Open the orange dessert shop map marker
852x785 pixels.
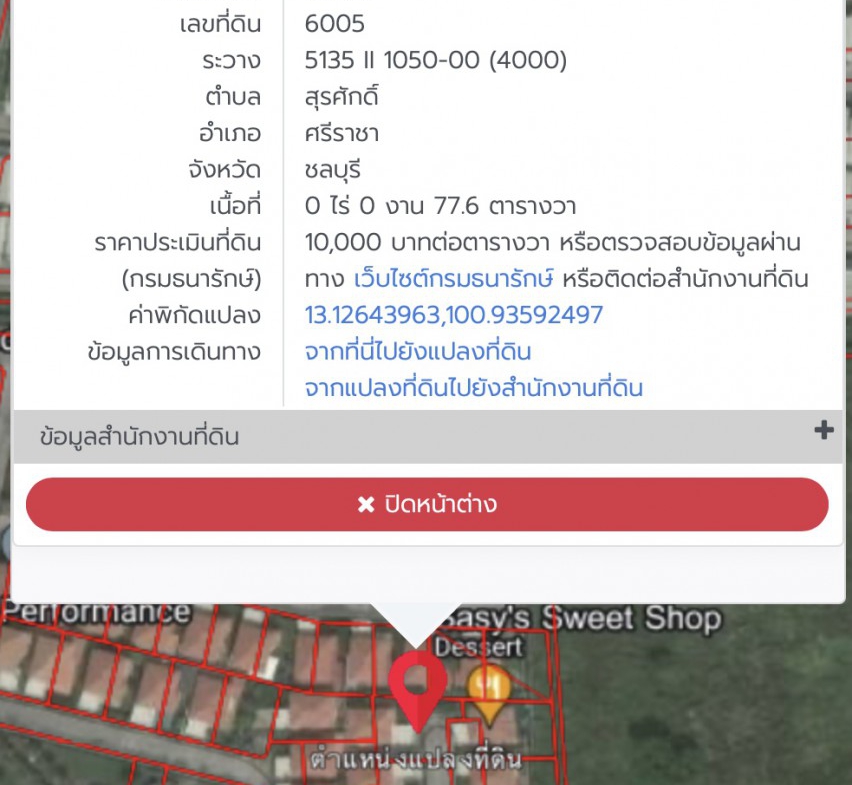490,687
